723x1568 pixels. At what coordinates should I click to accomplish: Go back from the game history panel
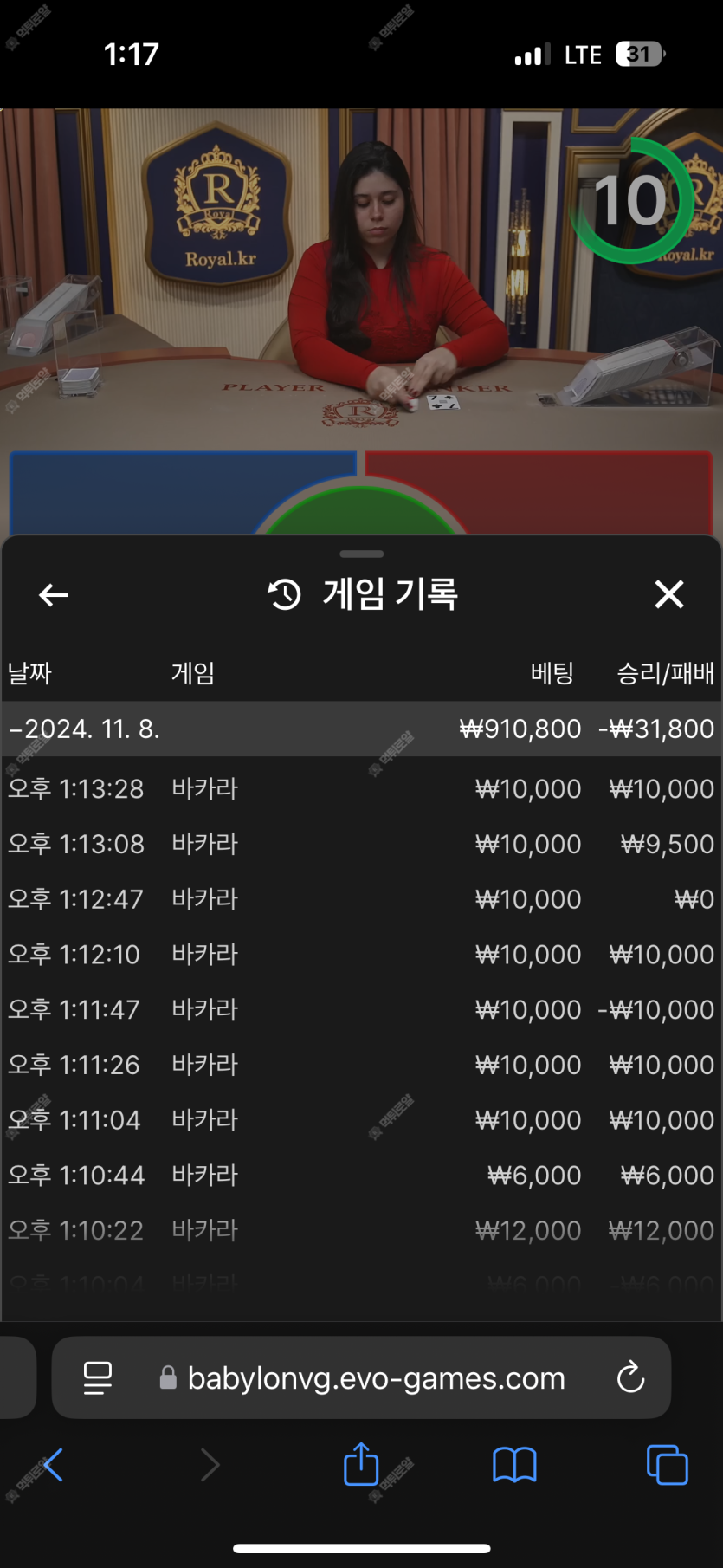click(x=54, y=595)
